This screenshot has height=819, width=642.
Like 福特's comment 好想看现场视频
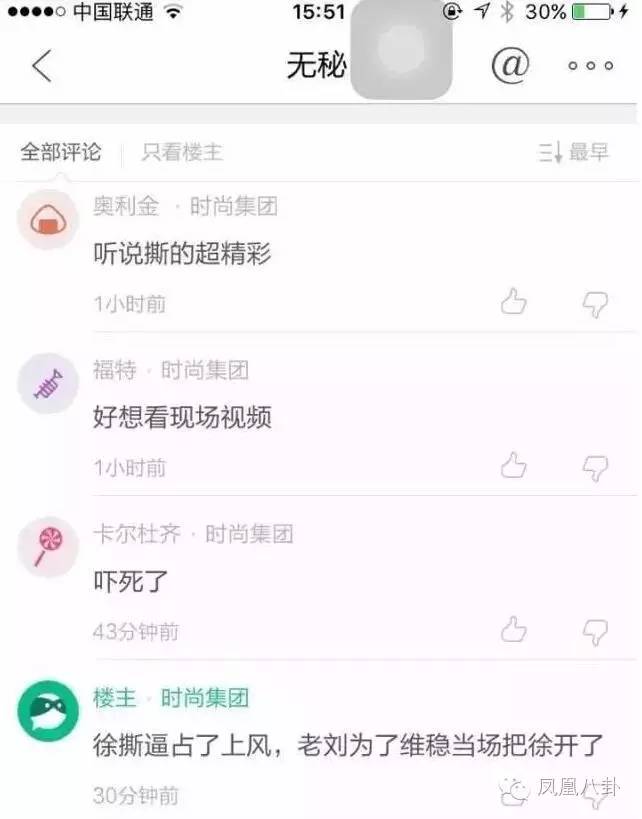[514, 466]
